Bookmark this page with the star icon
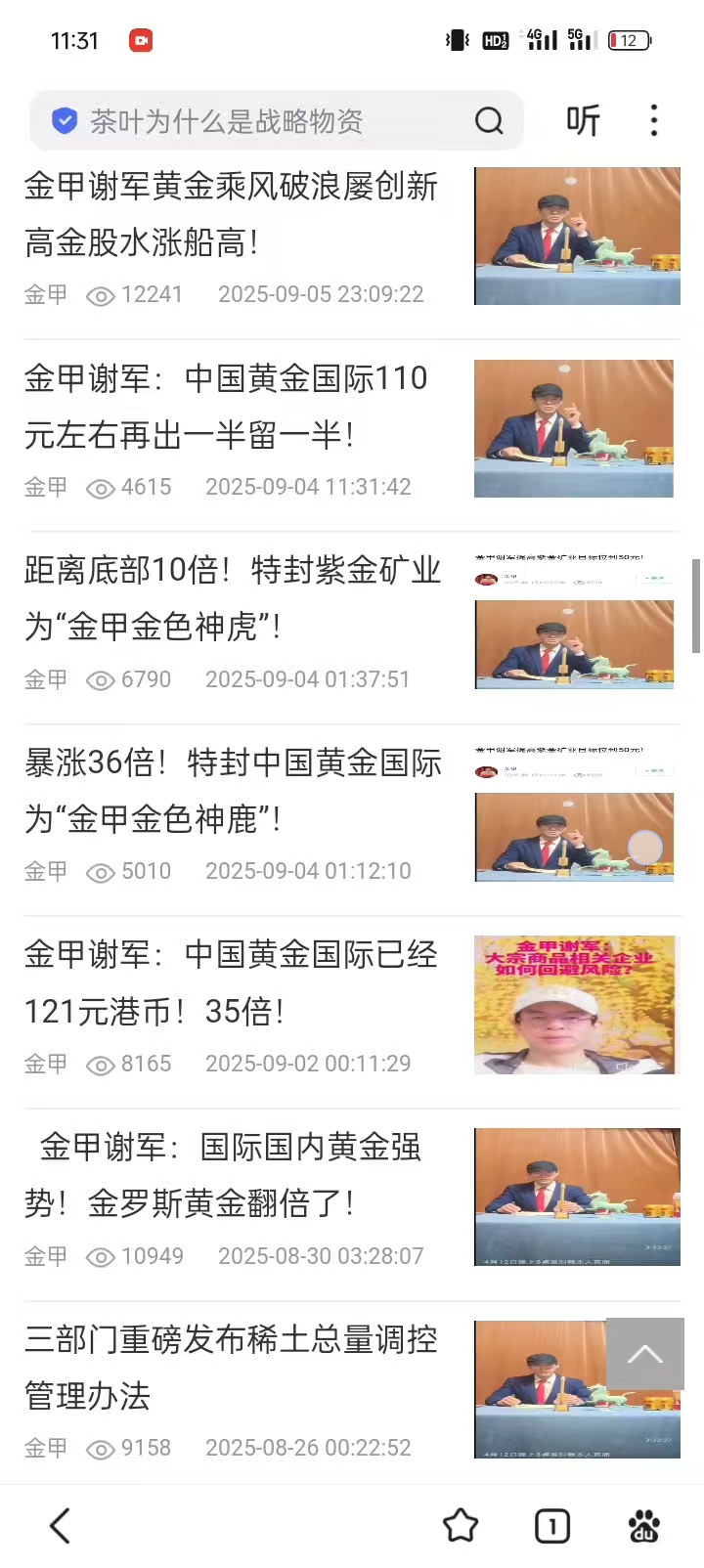Viewport: 704px width, 1568px height. 461,1525
